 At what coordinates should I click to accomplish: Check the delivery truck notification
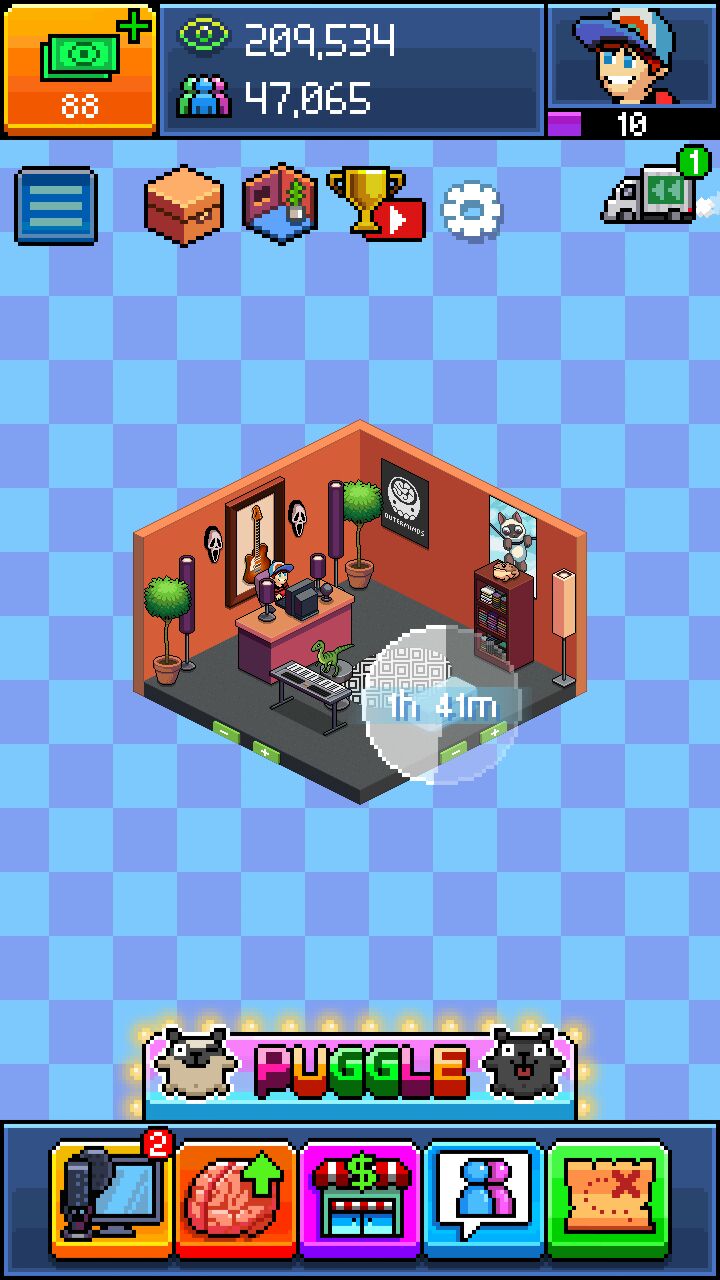pos(654,188)
